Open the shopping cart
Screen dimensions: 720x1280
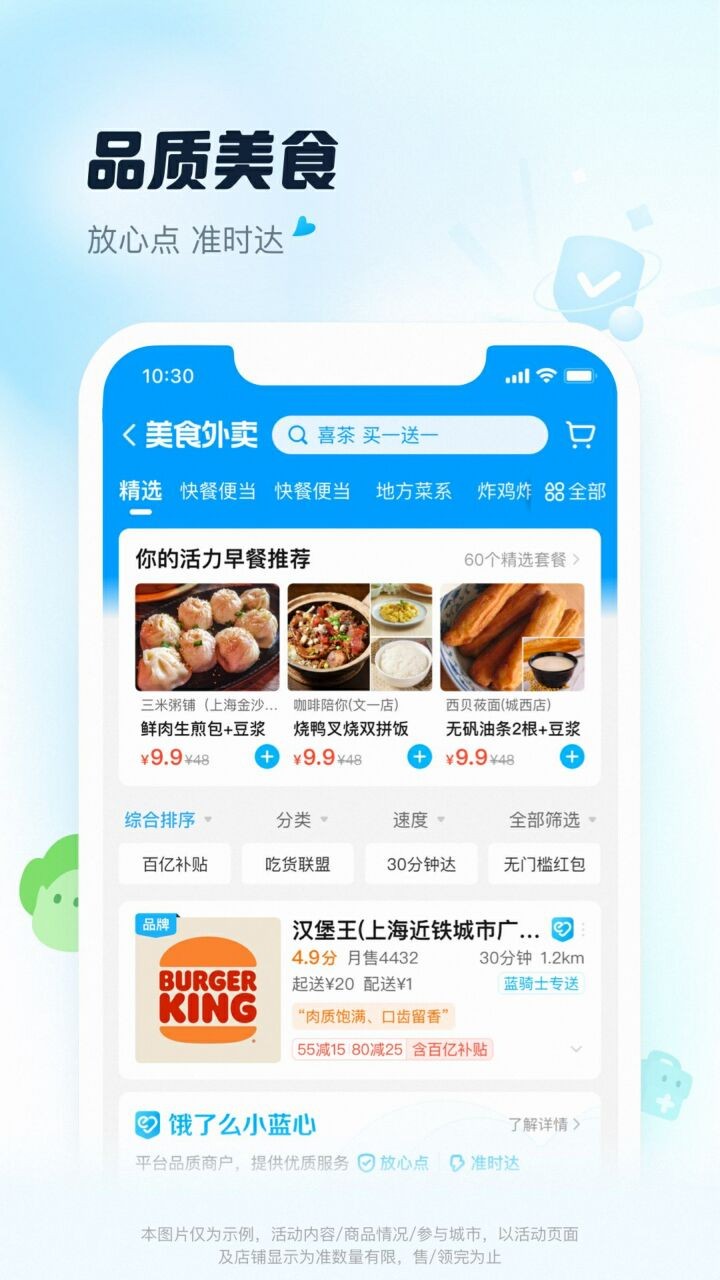pyautogui.click(x=580, y=435)
